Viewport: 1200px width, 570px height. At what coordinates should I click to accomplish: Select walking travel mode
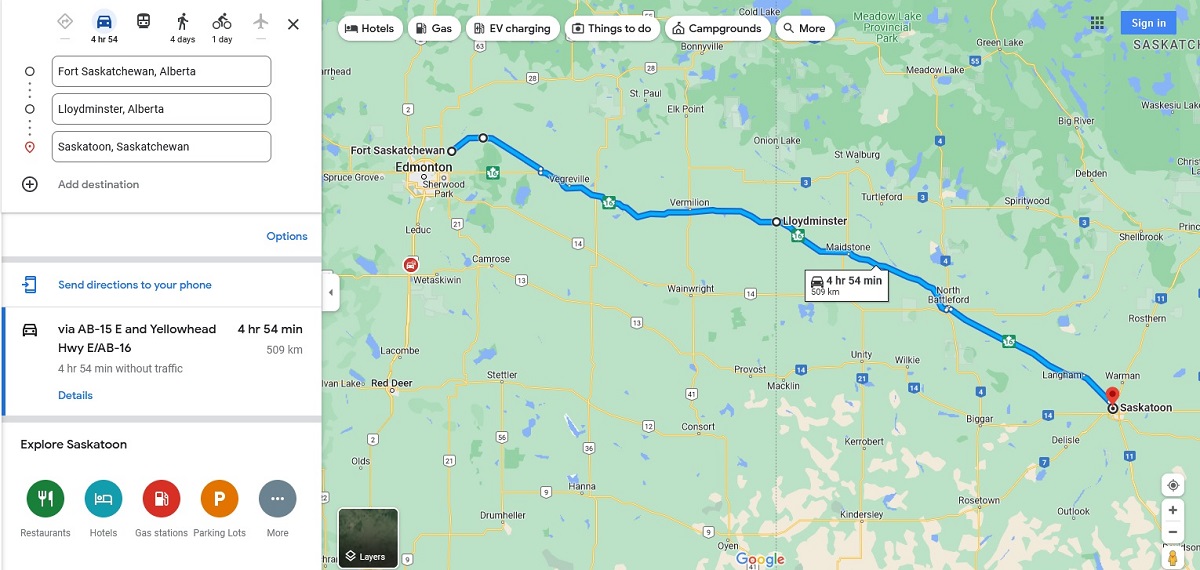[182, 22]
